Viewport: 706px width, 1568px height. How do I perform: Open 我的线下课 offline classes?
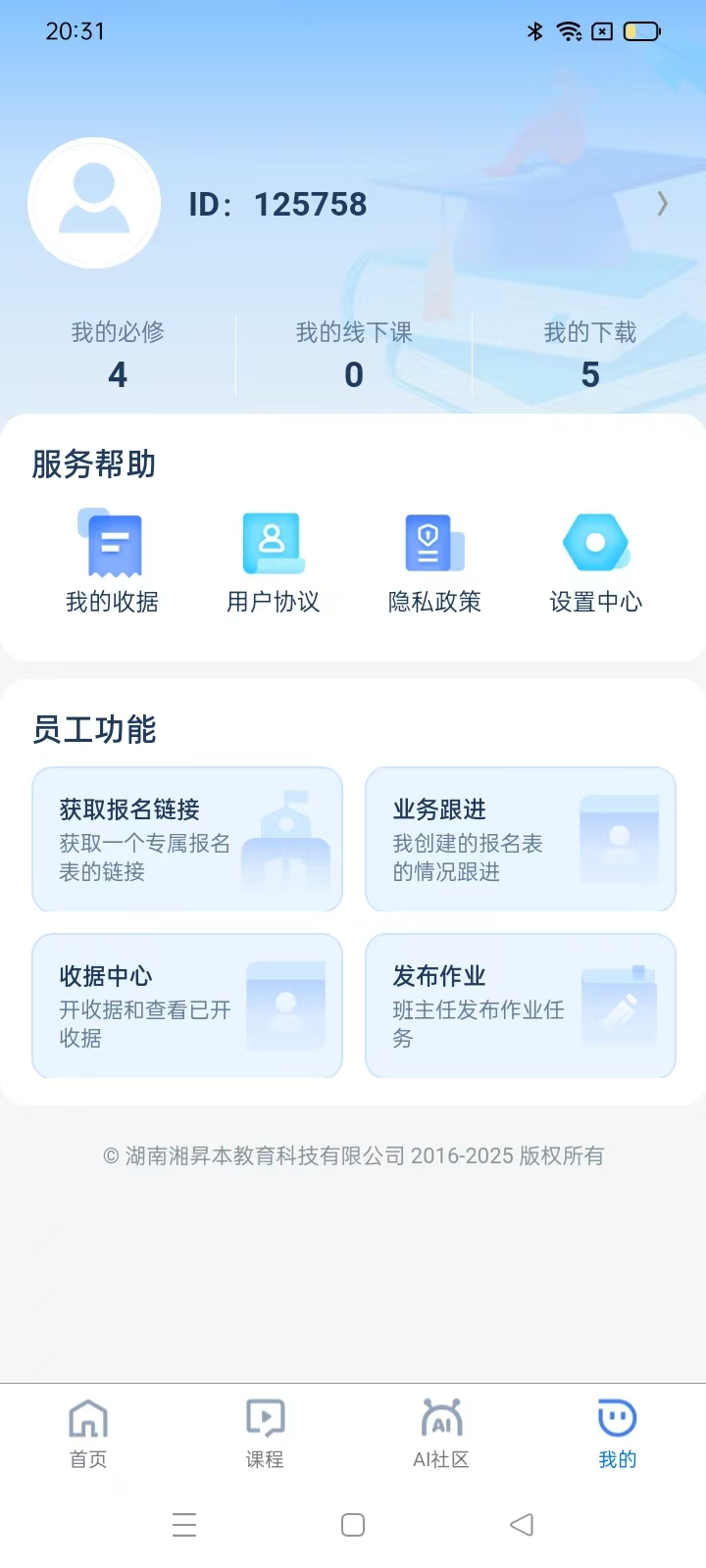pos(354,355)
